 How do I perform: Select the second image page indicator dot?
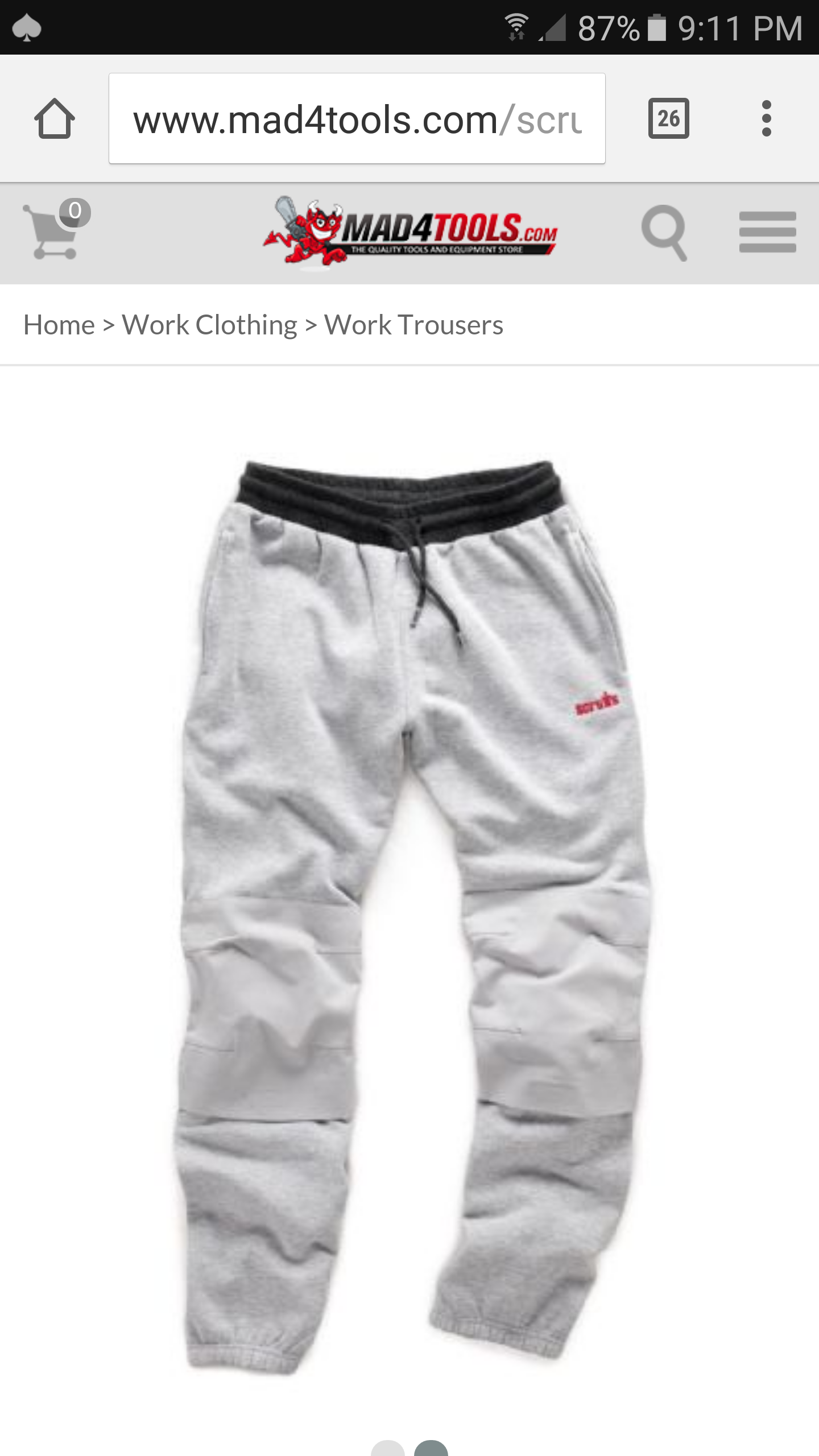coord(431,1448)
